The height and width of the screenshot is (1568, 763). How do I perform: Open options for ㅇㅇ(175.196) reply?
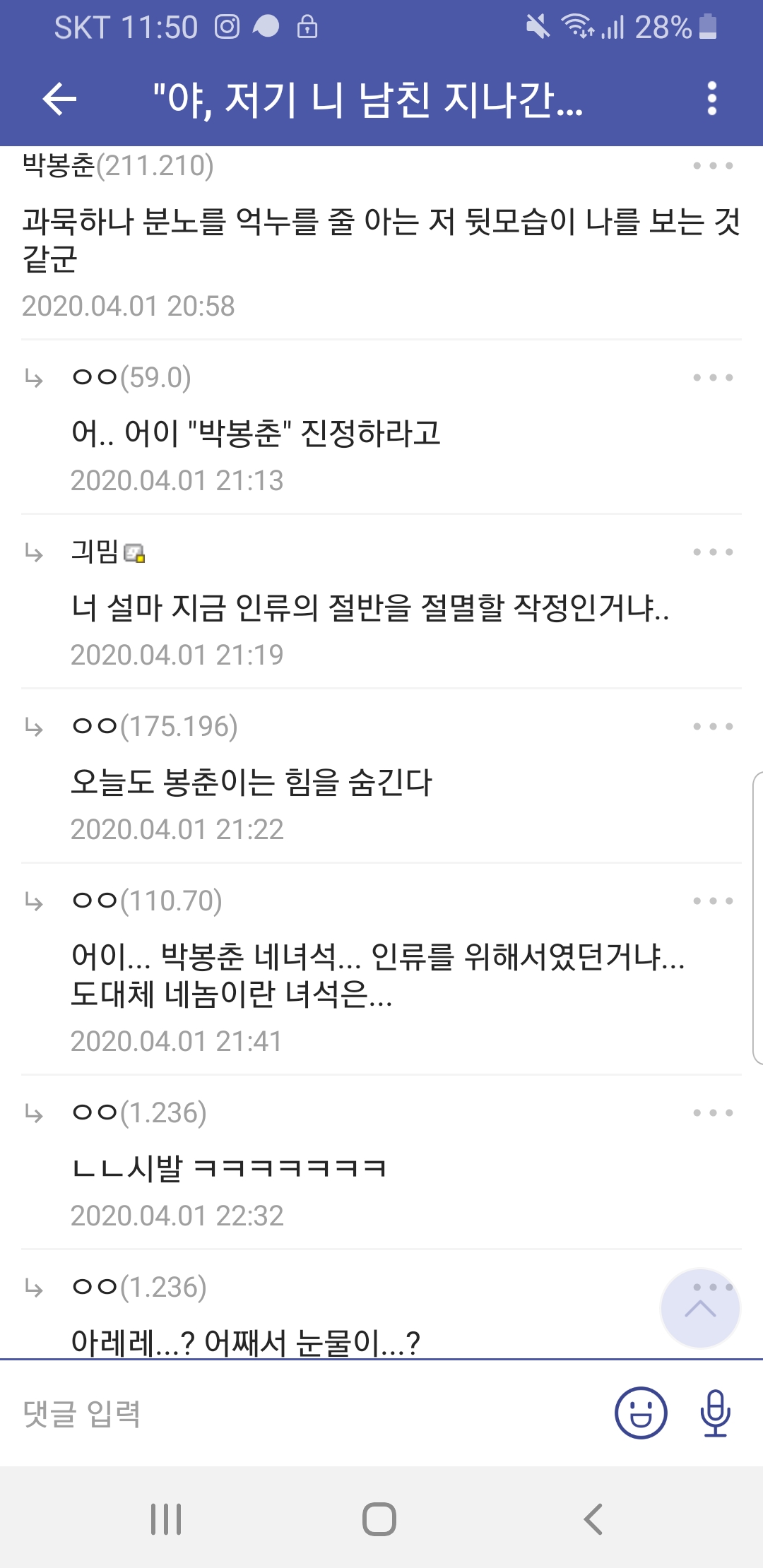click(713, 727)
